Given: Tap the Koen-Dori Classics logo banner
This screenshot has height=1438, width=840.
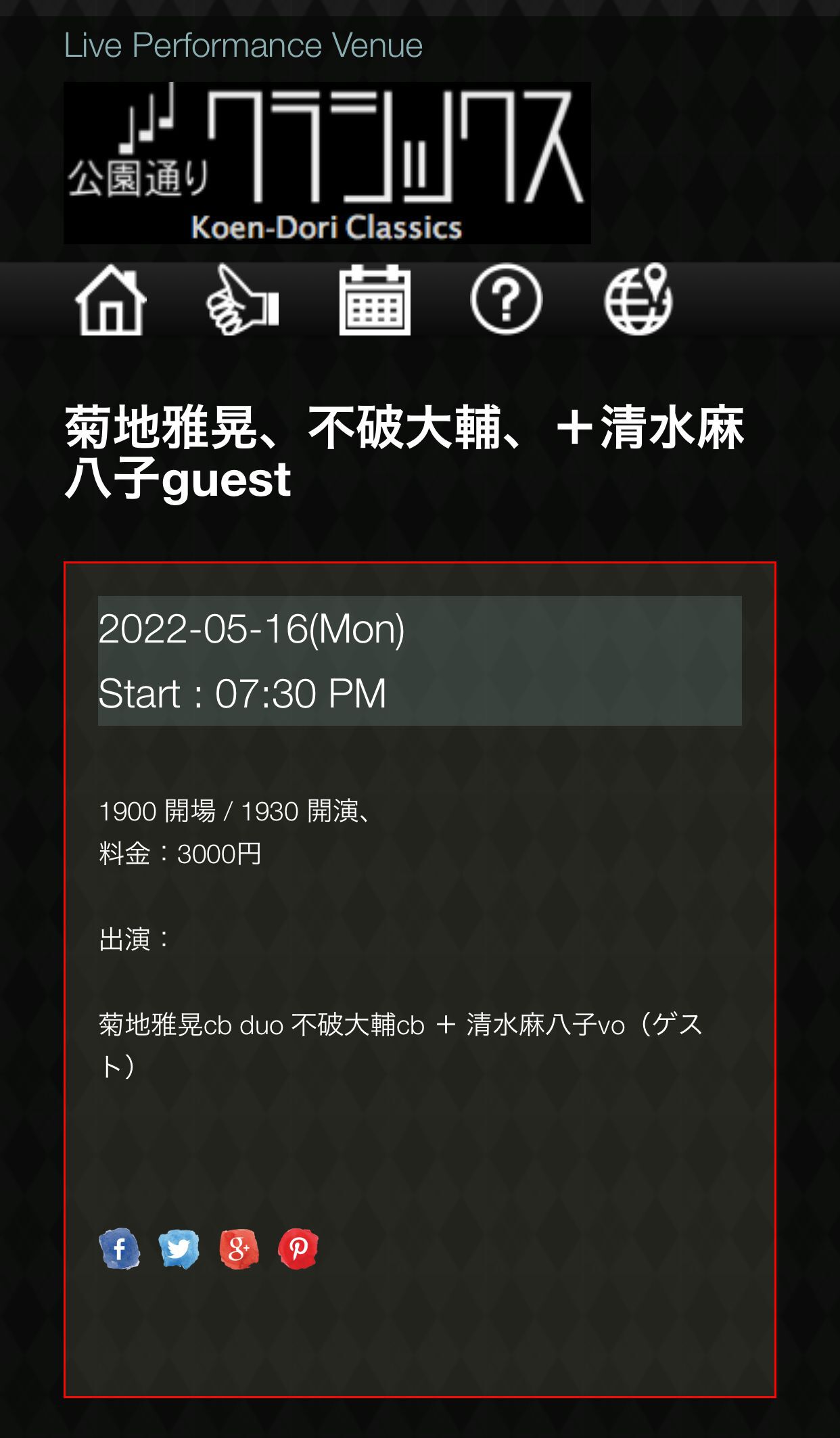Looking at the screenshot, I should click(x=327, y=163).
